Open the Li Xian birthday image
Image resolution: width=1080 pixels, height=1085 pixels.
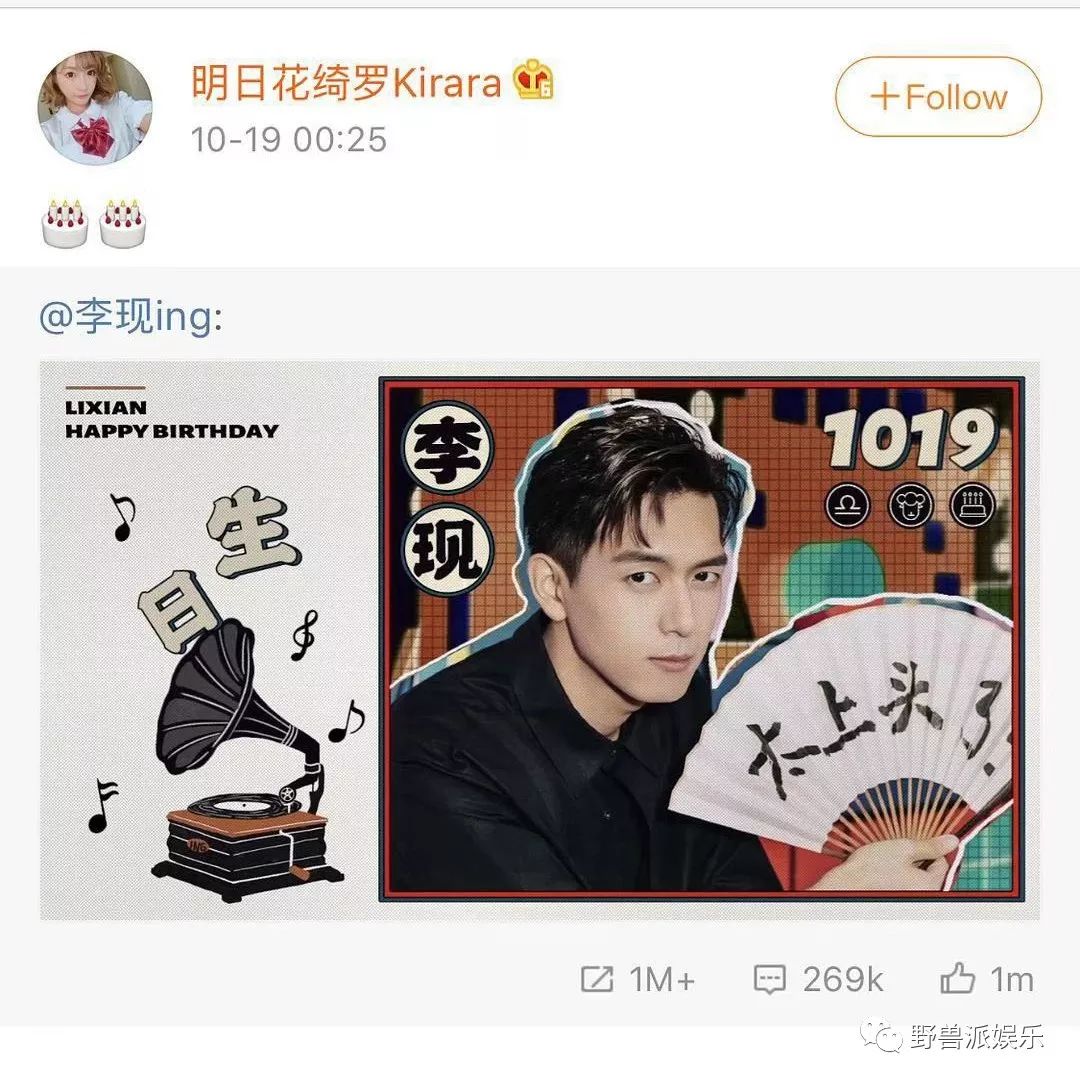[x=540, y=640]
